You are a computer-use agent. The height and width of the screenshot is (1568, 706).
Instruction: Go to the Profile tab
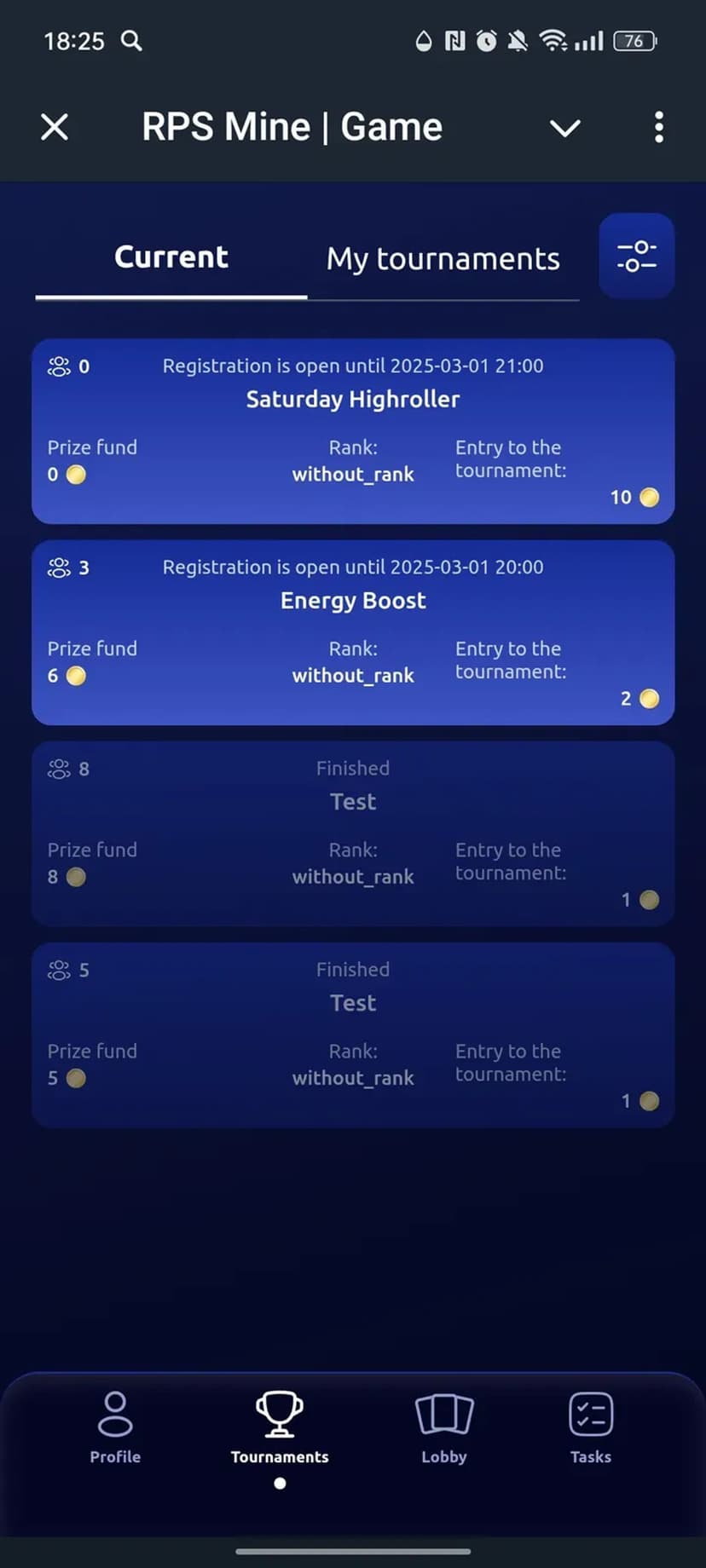(115, 1427)
